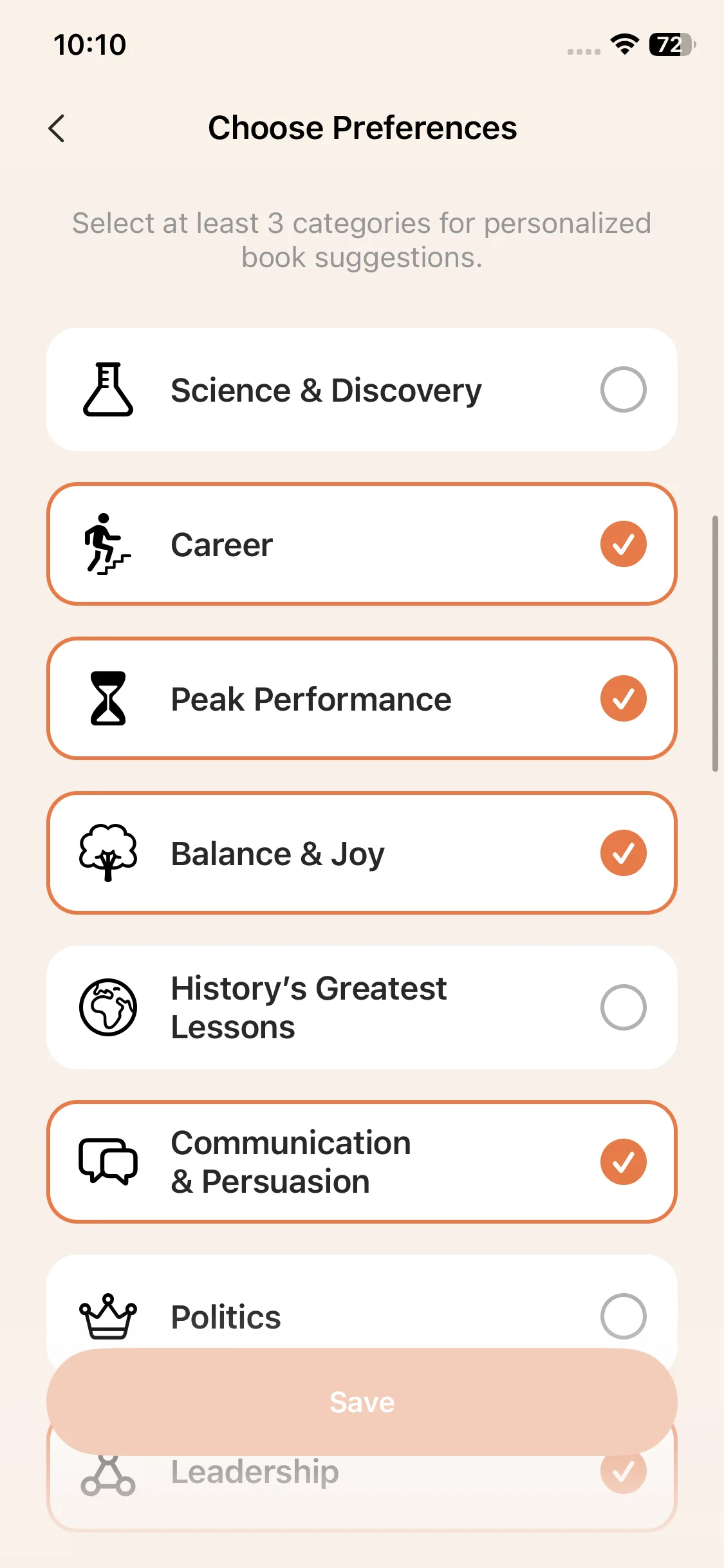Add History's Greatest Lessons category
The width and height of the screenshot is (724, 1568).
coord(622,1007)
